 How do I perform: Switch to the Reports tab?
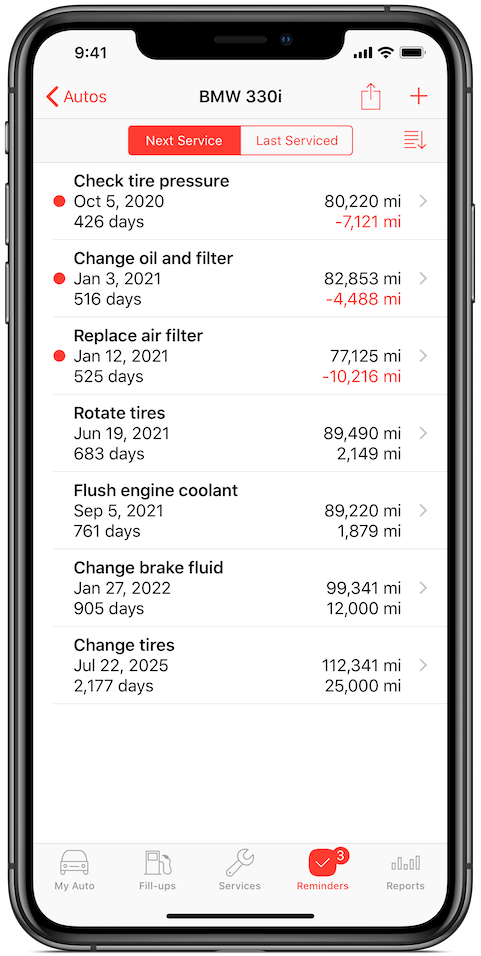[405, 870]
